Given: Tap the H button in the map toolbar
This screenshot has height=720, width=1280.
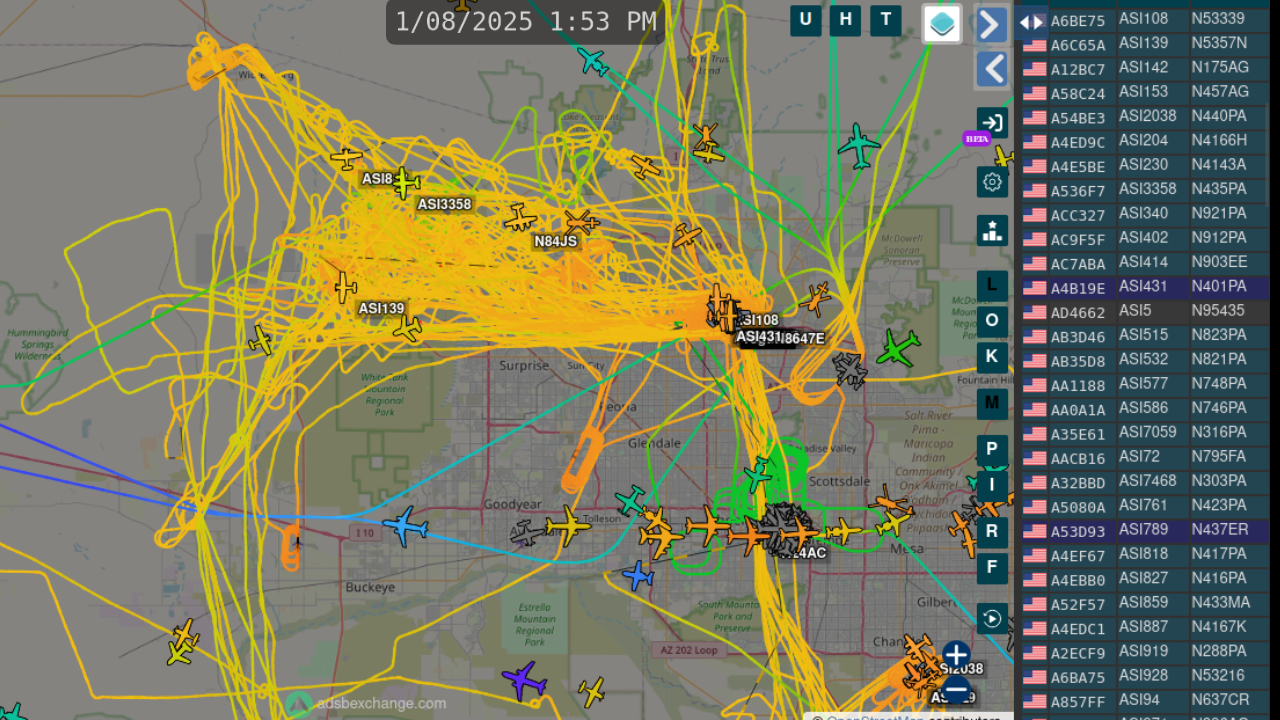Looking at the screenshot, I should pyautogui.click(x=846, y=20).
